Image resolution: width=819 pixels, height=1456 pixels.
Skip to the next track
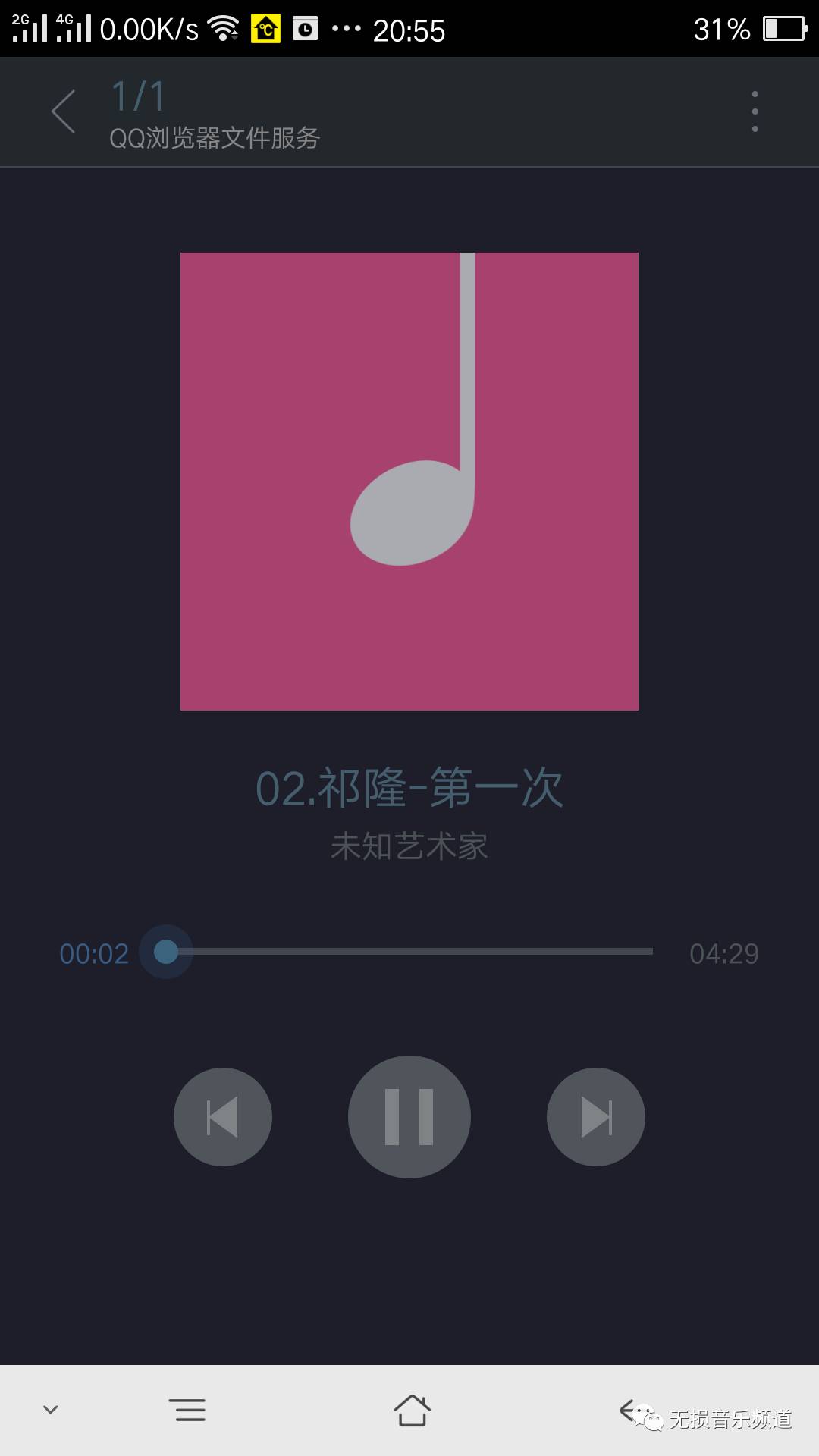(x=596, y=1116)
